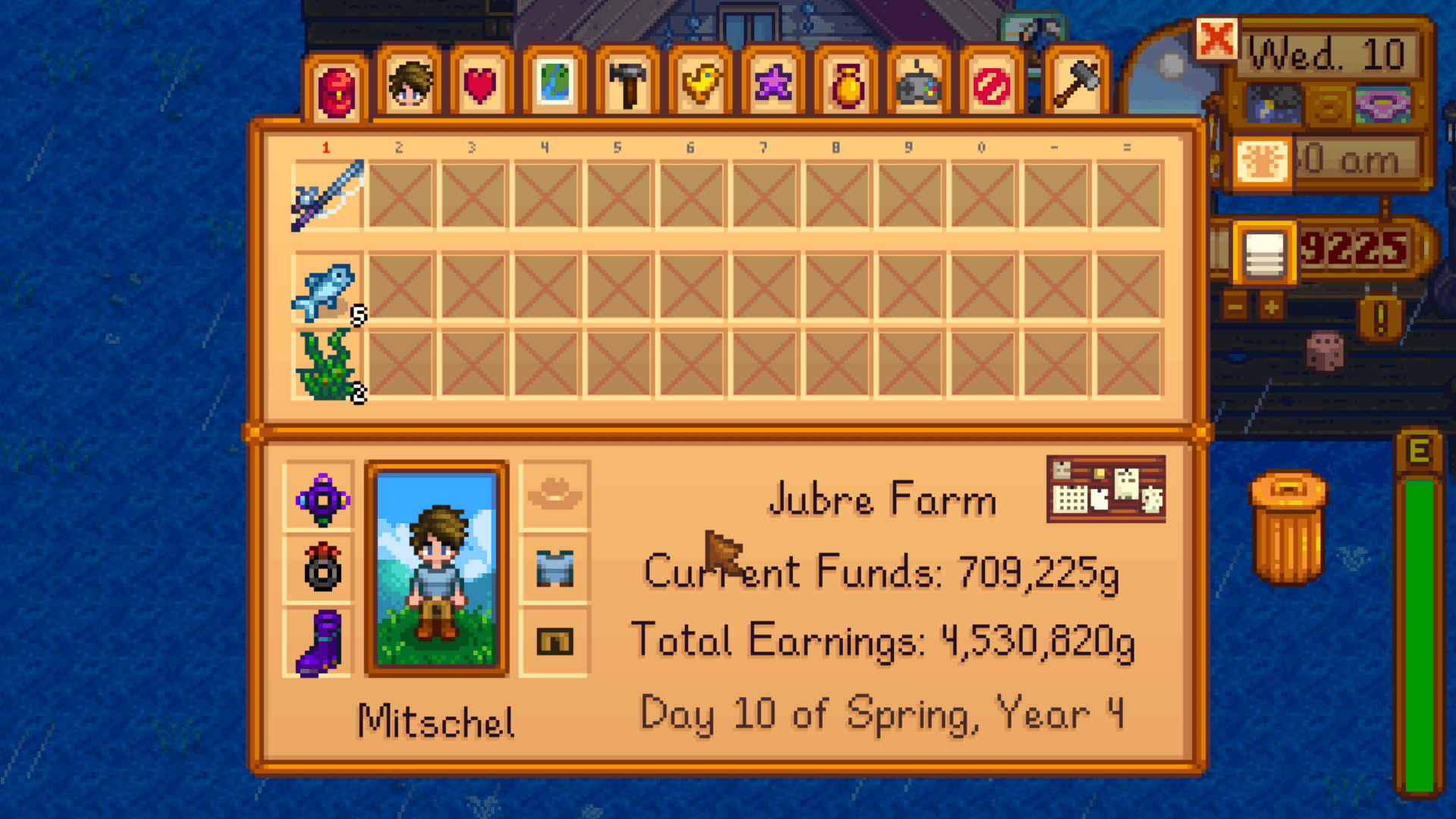Open the journal exclamation mark icon

[1380, 317]
